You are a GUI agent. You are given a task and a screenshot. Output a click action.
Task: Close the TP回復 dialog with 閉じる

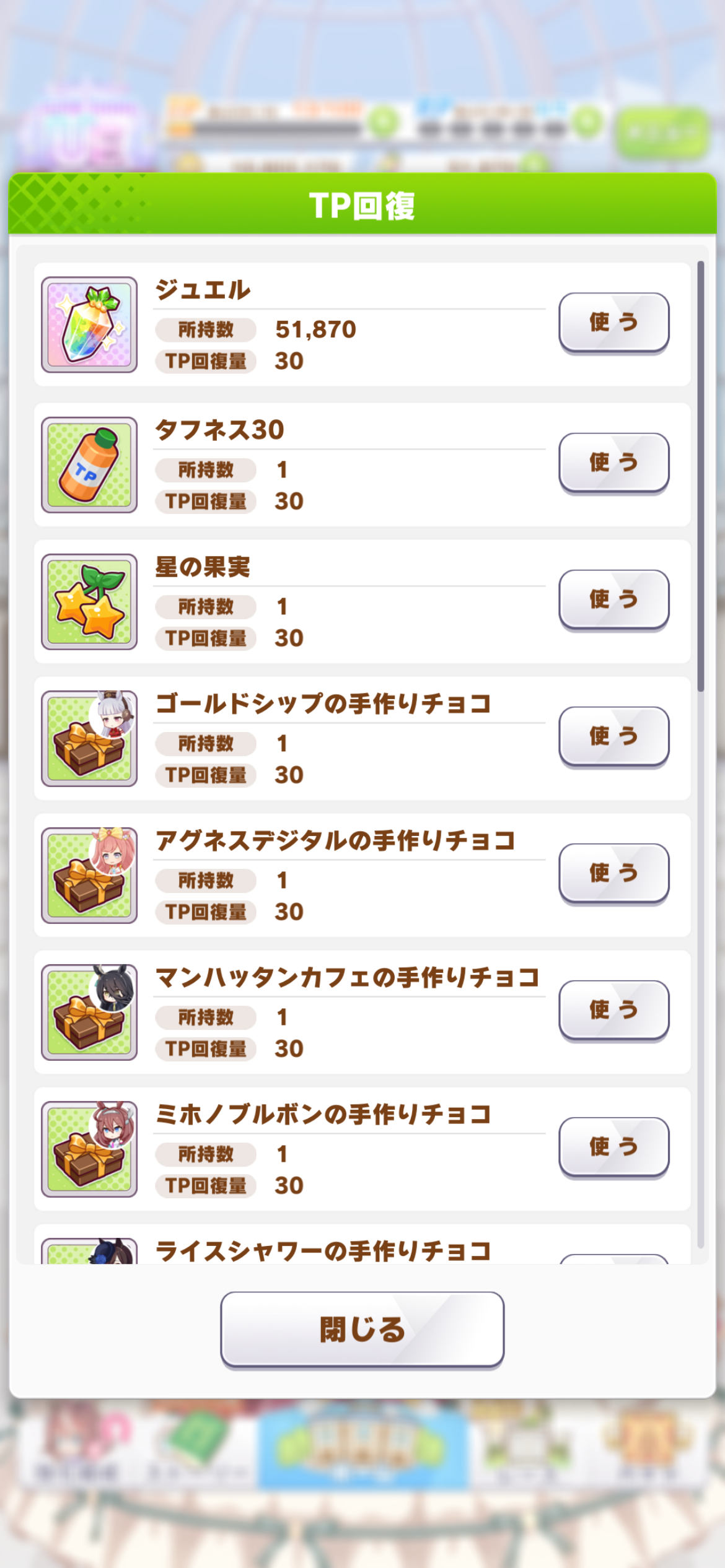point(362,1328)
